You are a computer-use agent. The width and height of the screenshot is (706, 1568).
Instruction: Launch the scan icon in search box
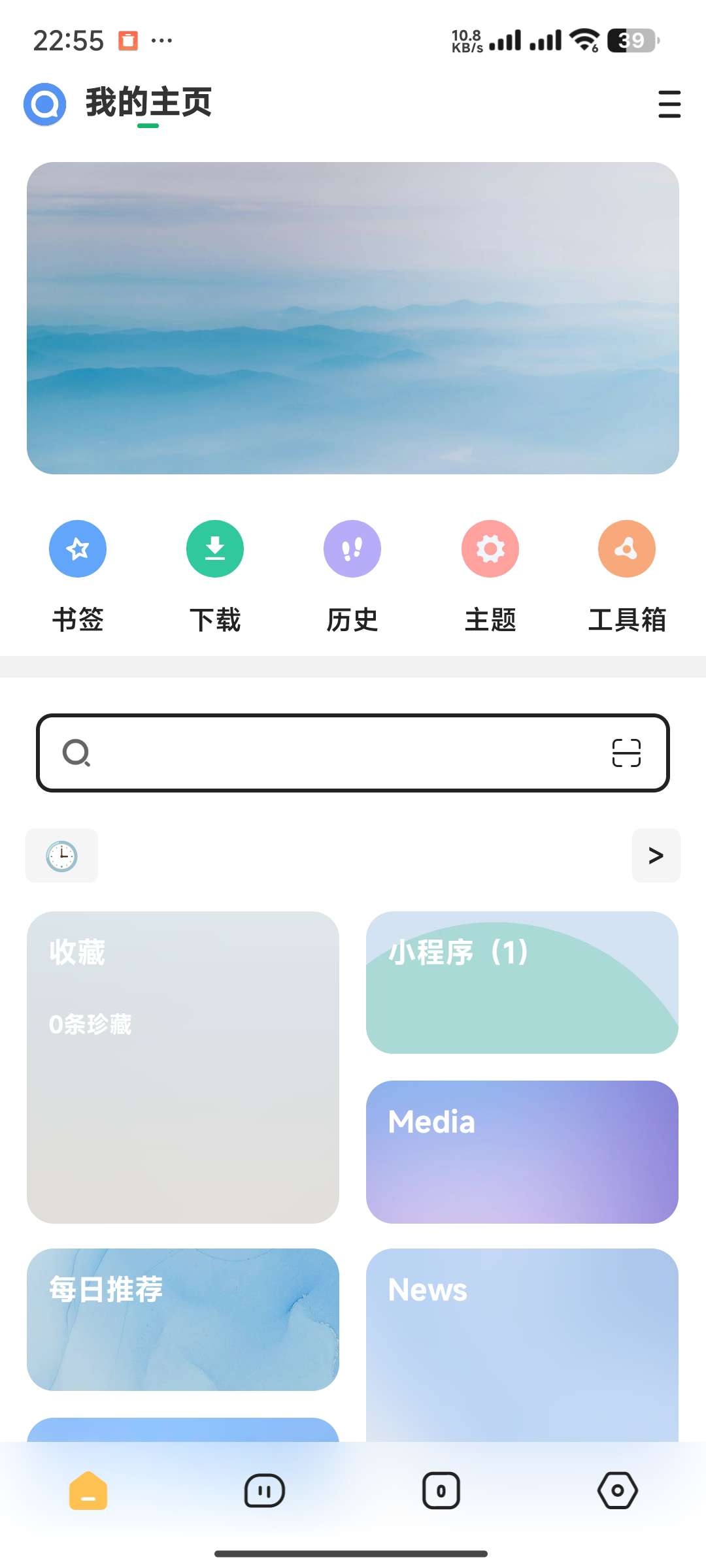click(x=626, y=753)
